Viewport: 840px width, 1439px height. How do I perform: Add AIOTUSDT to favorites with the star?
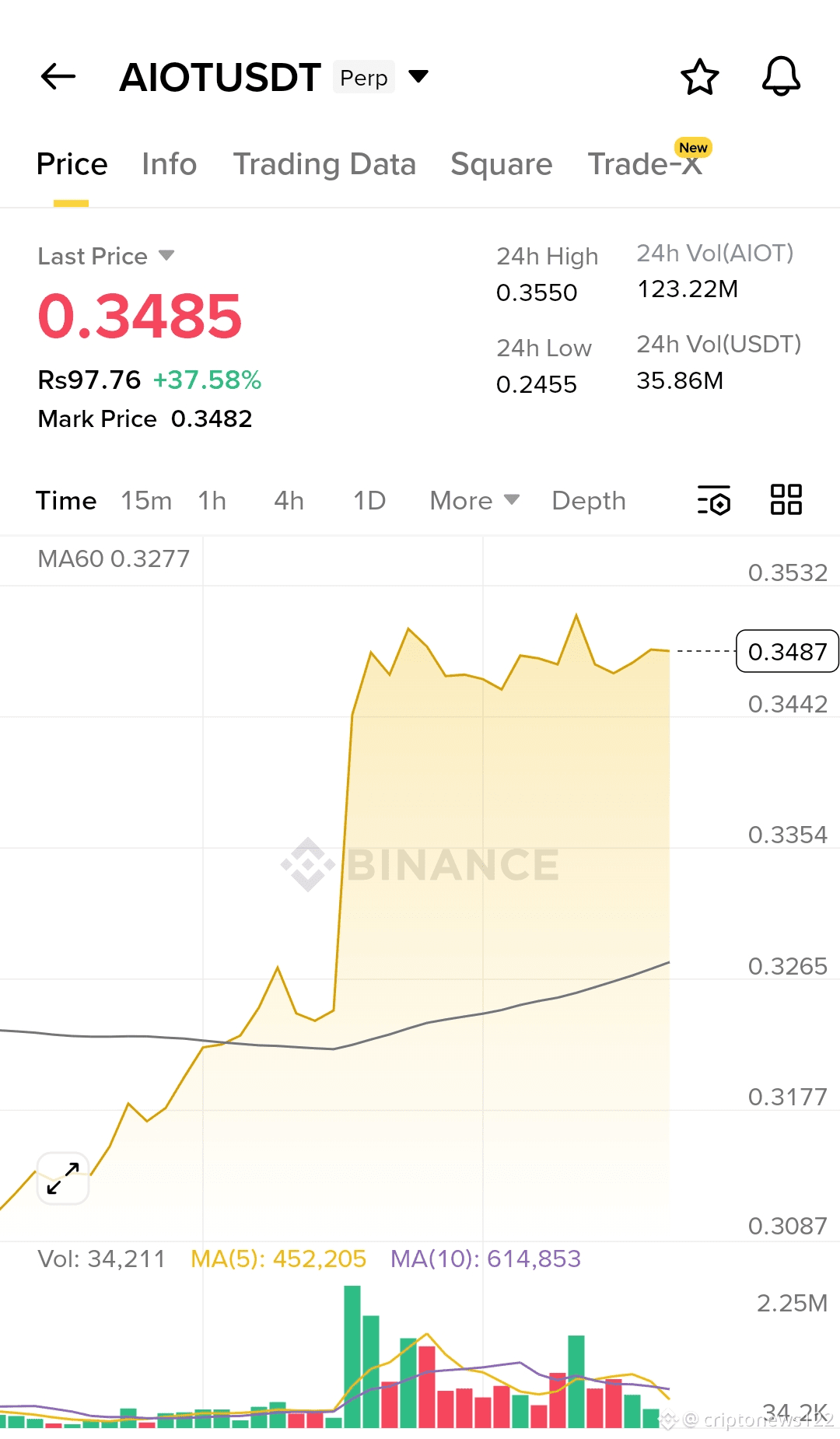[x=699, y=77]
